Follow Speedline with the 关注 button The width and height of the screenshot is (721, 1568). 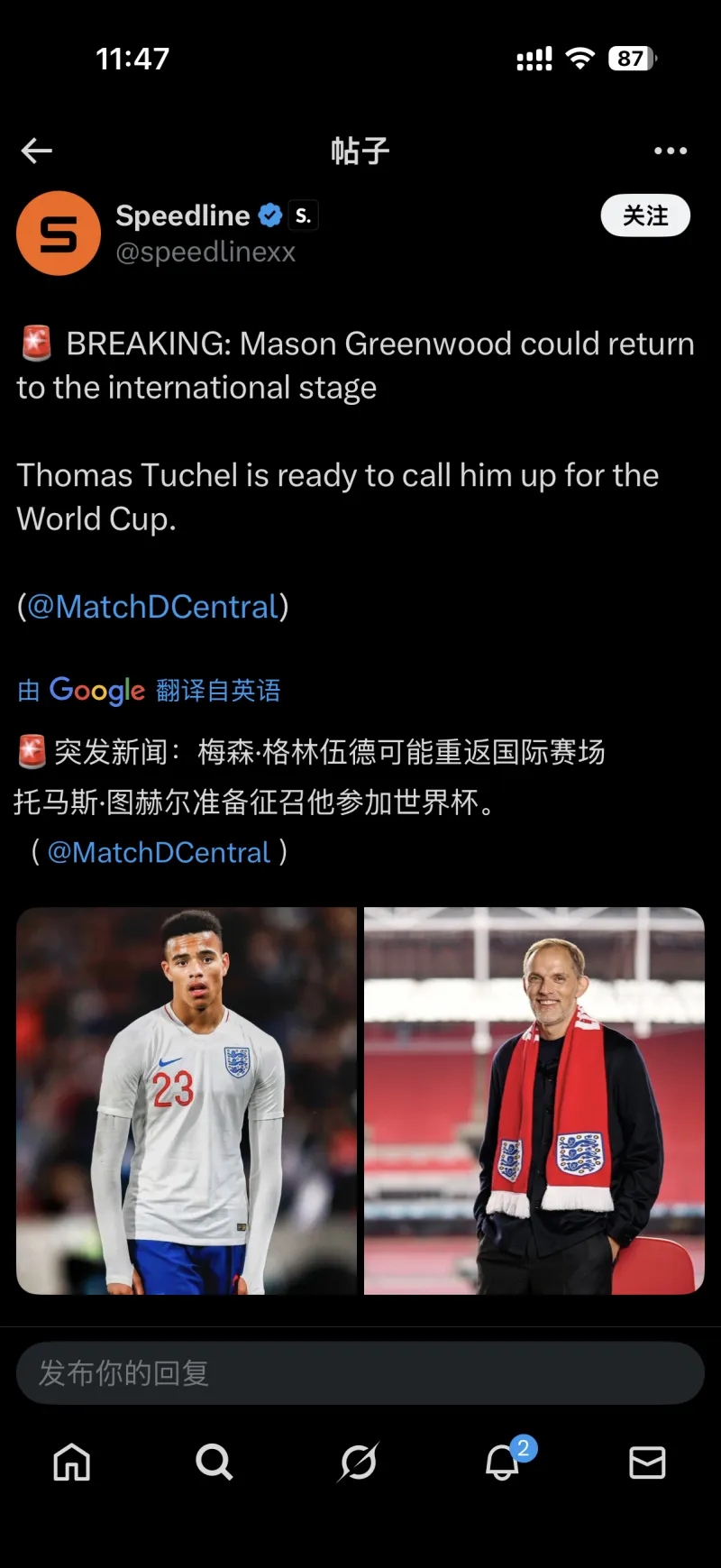click(x=645, y=216)
